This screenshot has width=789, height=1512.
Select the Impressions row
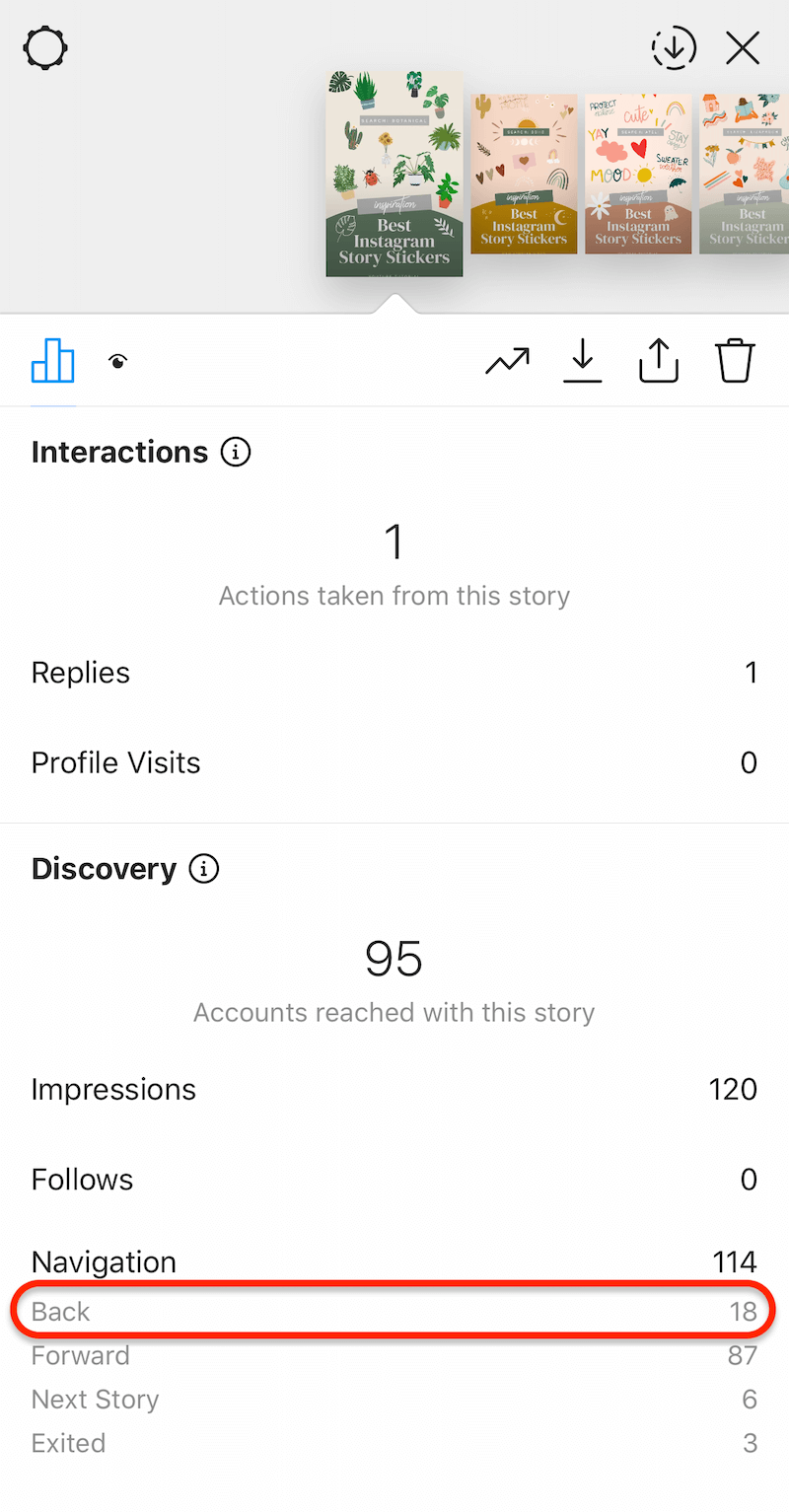pos(394,1089)
